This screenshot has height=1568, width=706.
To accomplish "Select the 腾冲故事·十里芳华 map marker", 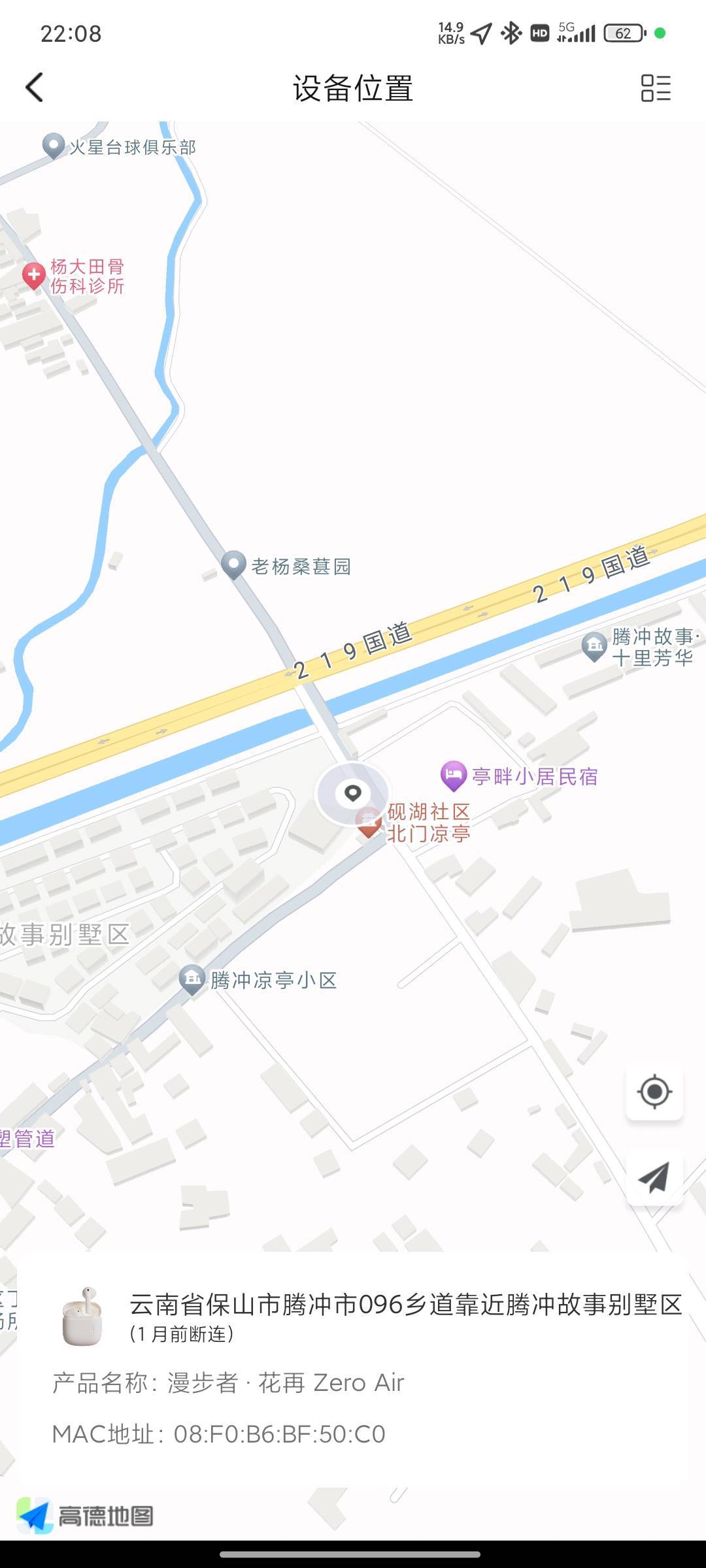I will click(x=594, y=647).
